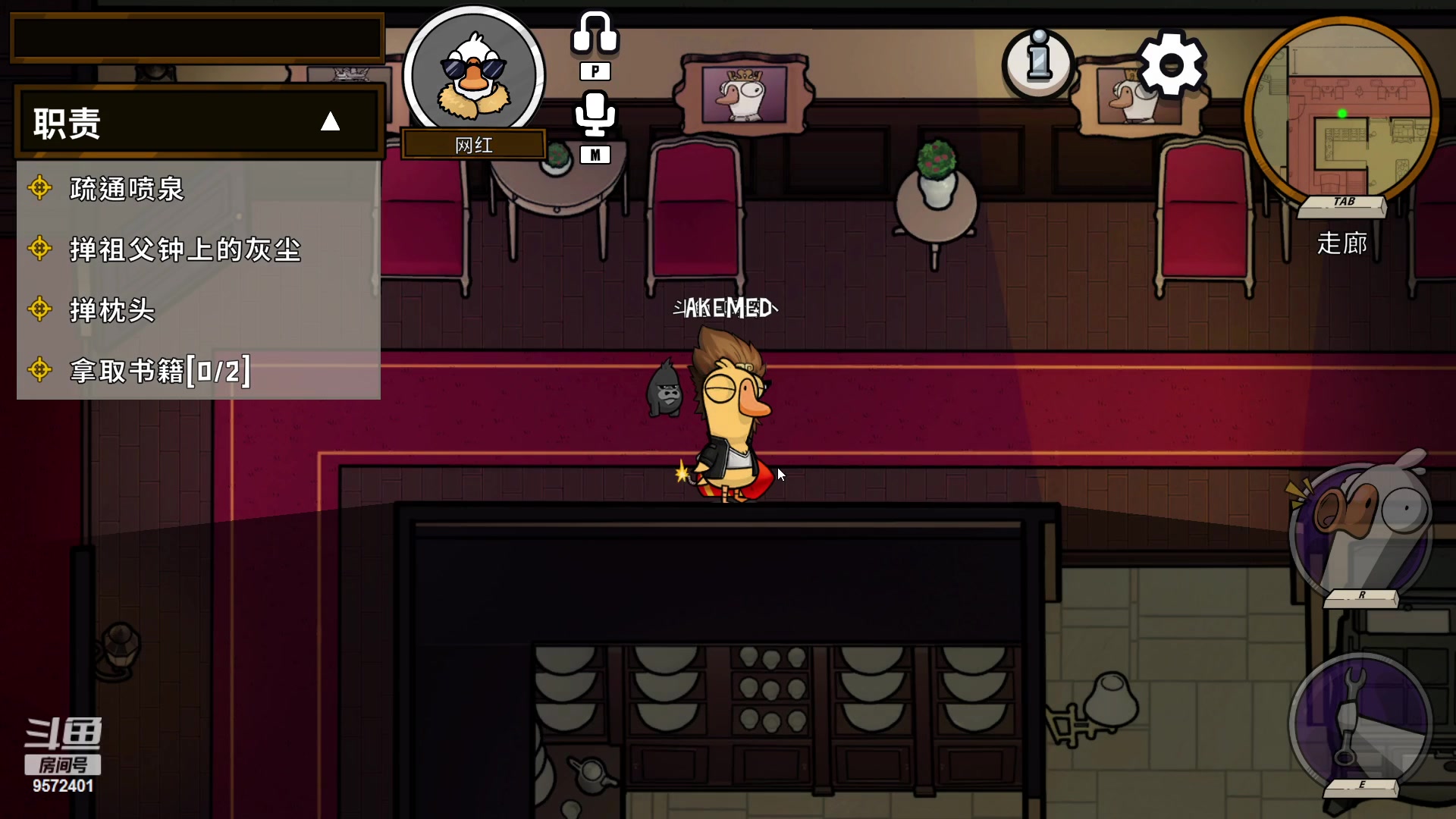The width and height of the screenshot is (1456, 819).
Task: Open the info icon
Action: pyautogui.click(x=1039, y=63)
